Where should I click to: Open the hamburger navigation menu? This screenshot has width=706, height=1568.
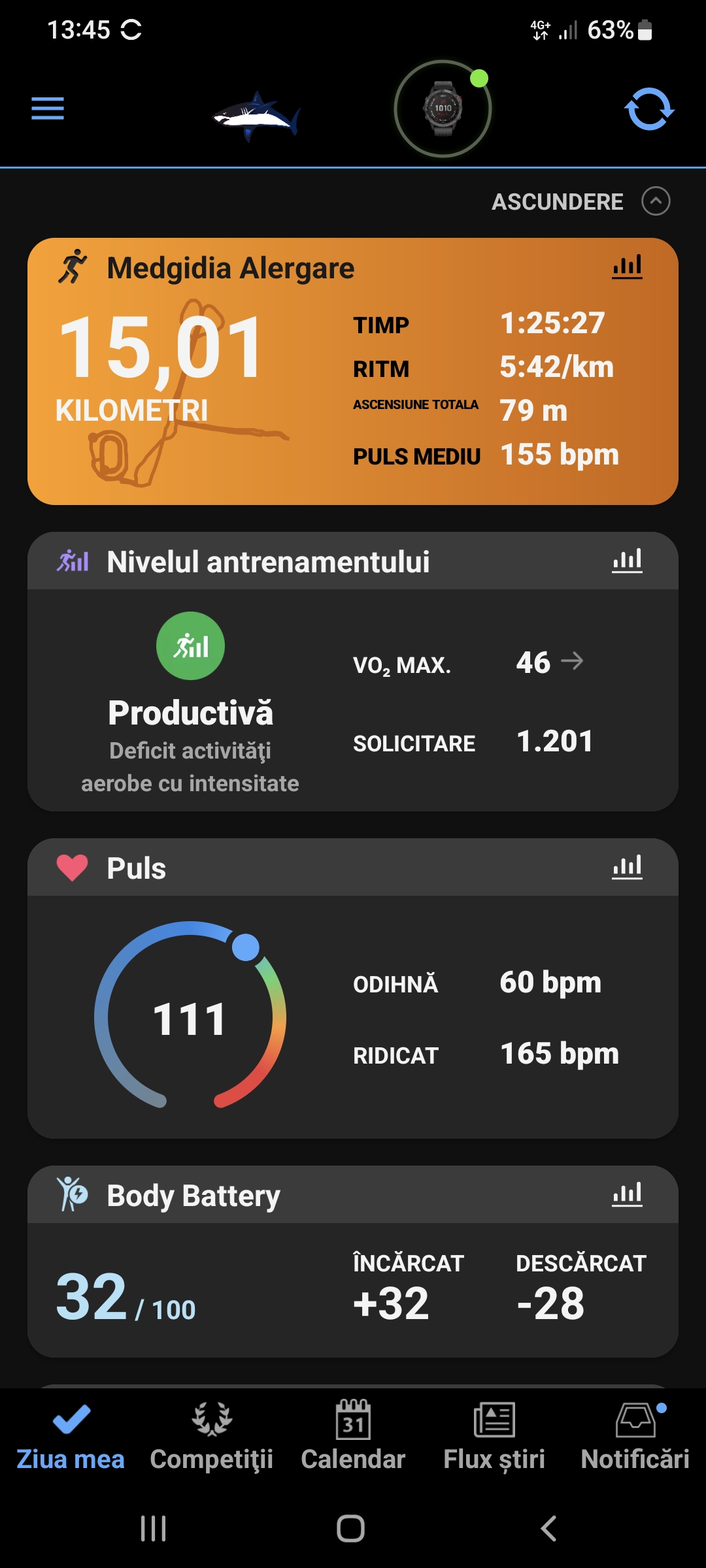click(48, 108)
